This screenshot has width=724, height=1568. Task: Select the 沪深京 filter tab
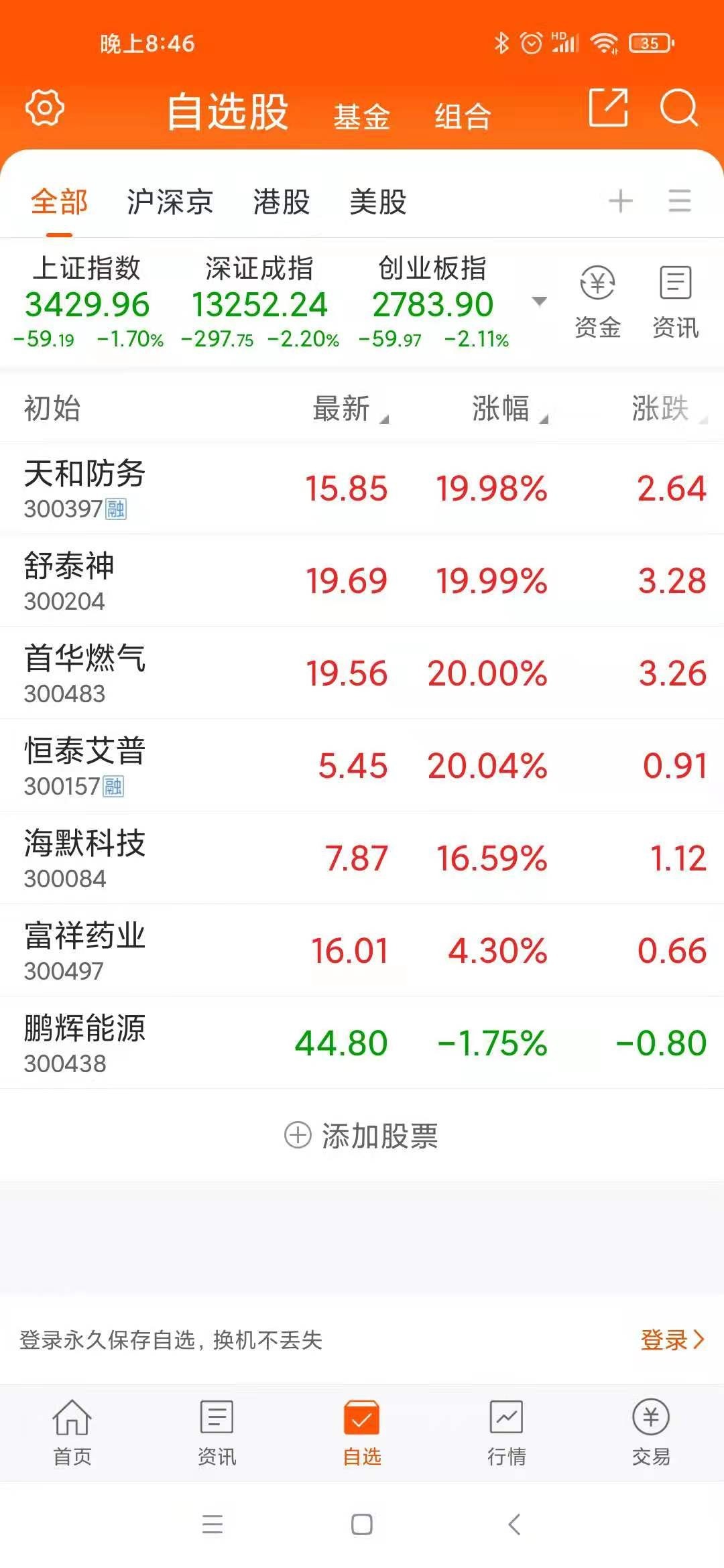170,202
